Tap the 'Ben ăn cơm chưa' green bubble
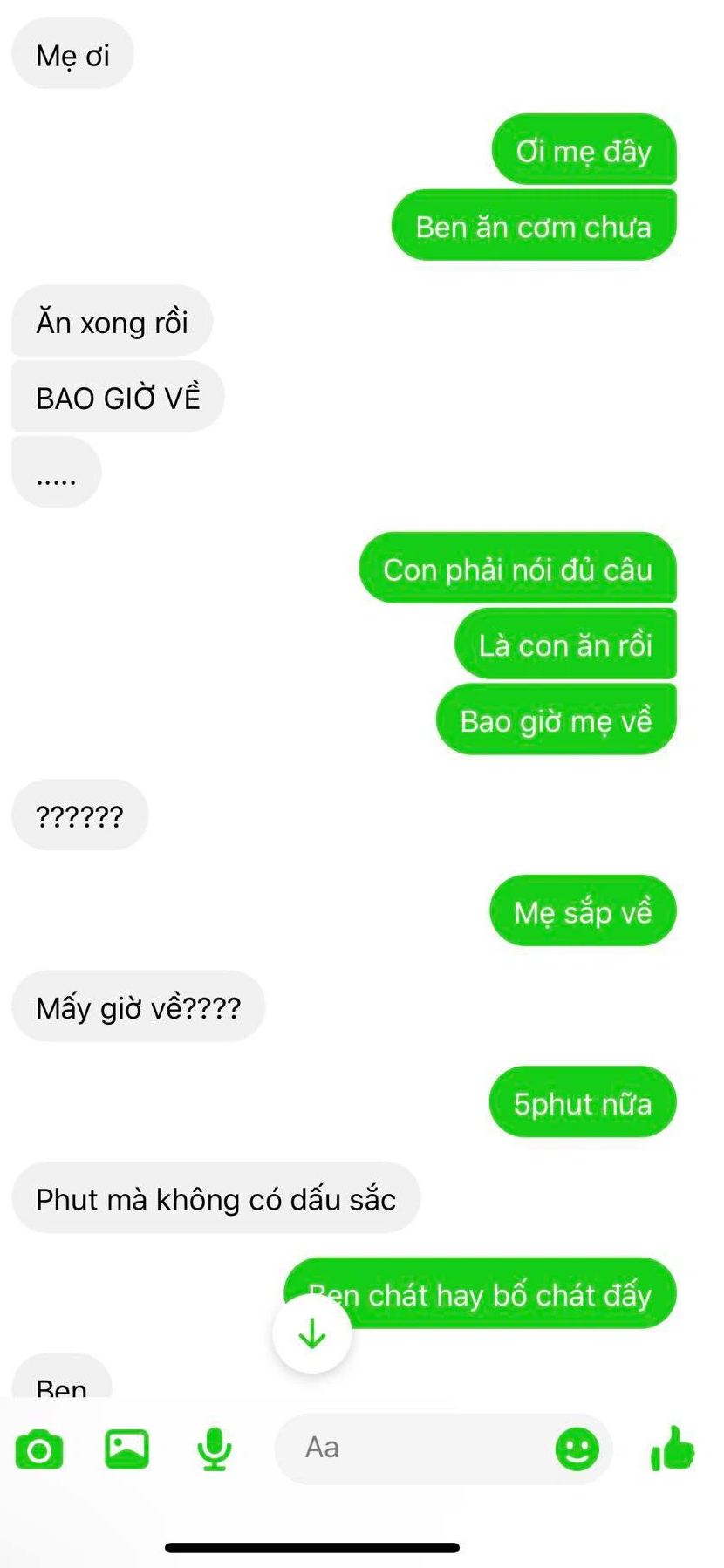The width and height of the screenshot is (724, 1568). [533, 227]
